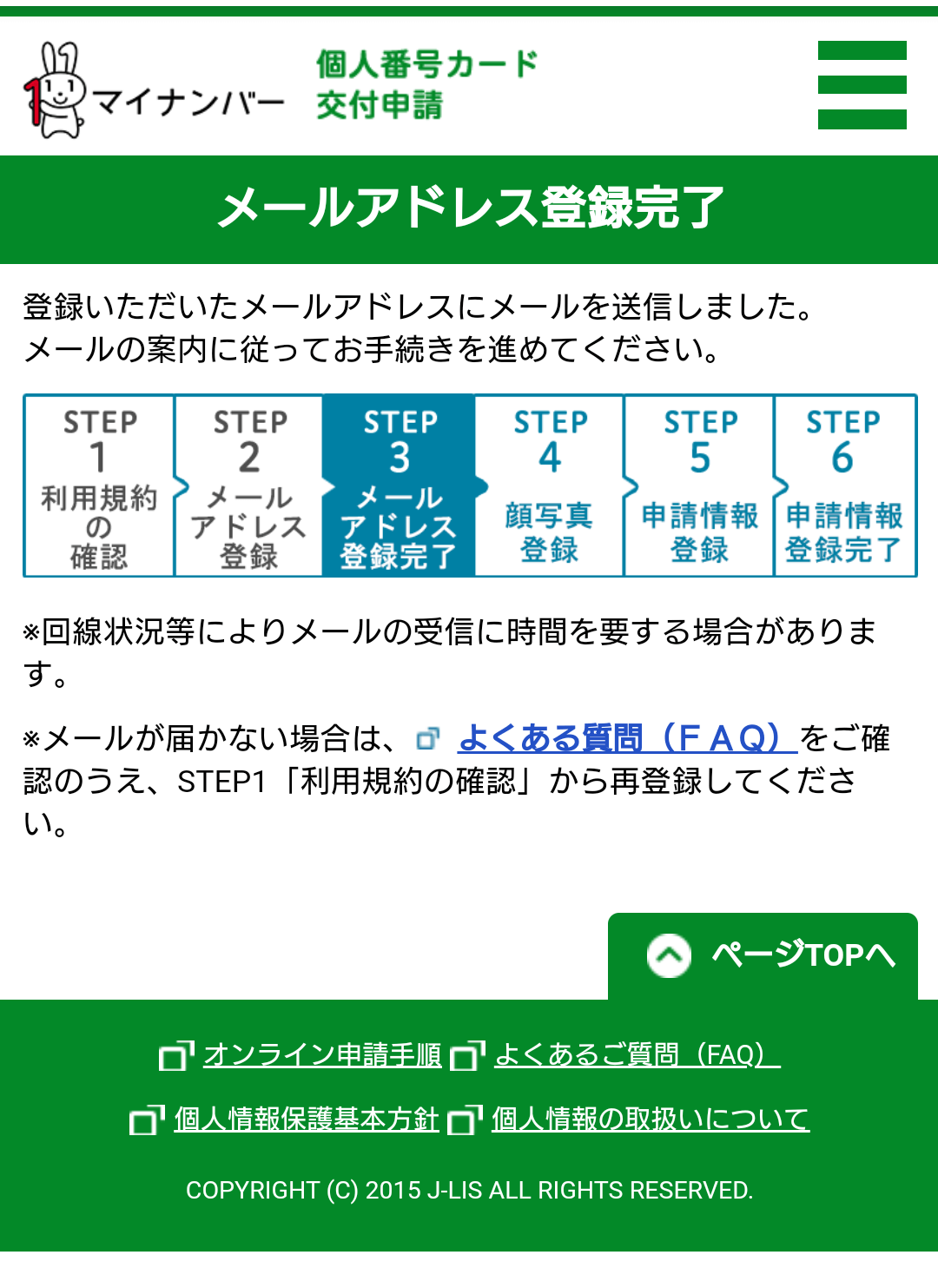This screenshot has height=1288, width=938.
Task: Tap the ページTOPへ button
Action: [x=763, y=955]
